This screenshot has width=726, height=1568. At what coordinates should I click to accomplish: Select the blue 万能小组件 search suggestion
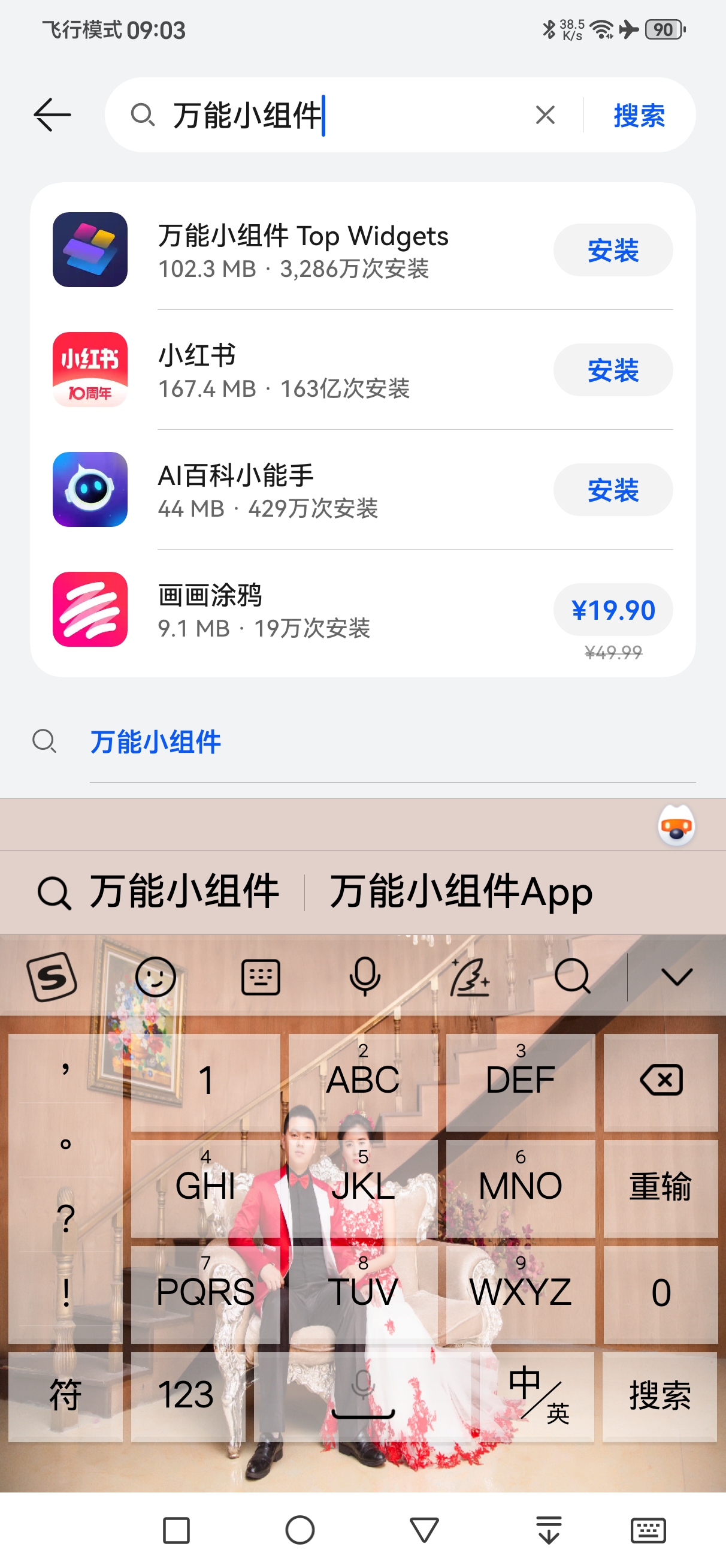pyautogui.click(x=156, y=742)
